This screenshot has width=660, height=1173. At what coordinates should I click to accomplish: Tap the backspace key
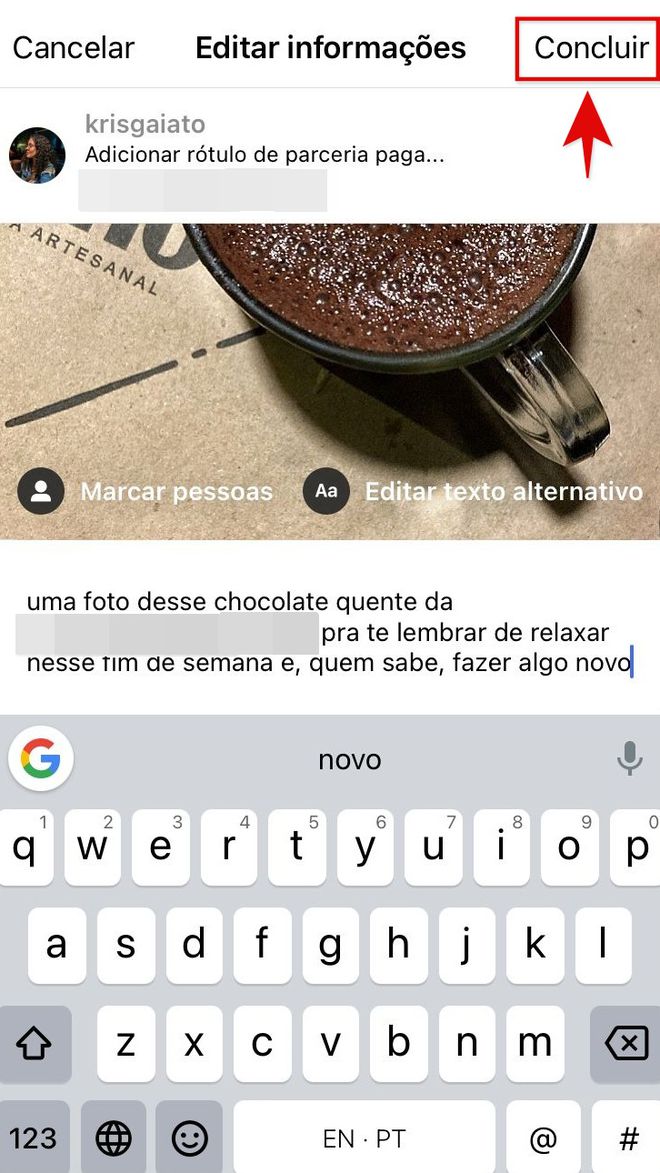point(626,1045)
